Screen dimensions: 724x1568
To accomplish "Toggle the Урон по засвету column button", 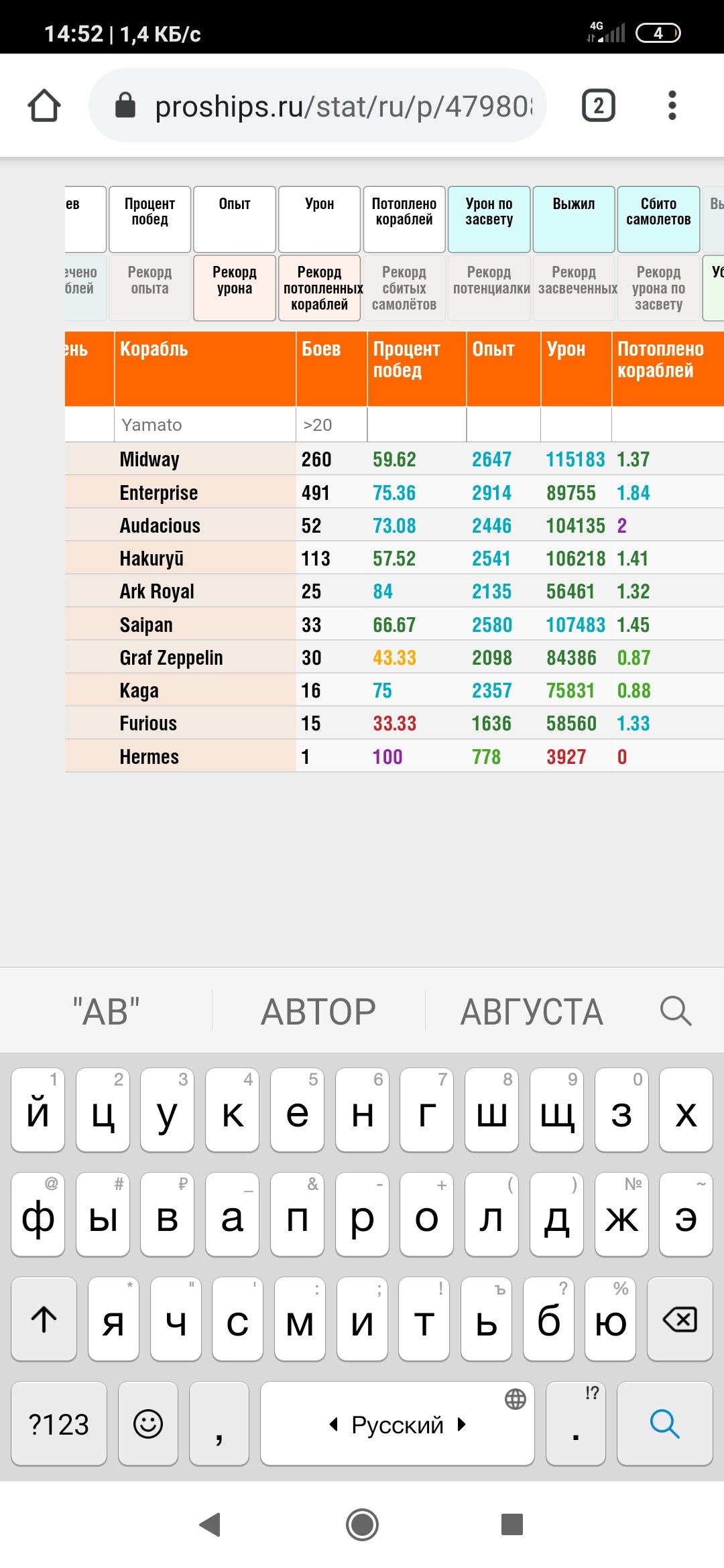I will point(489,219).
